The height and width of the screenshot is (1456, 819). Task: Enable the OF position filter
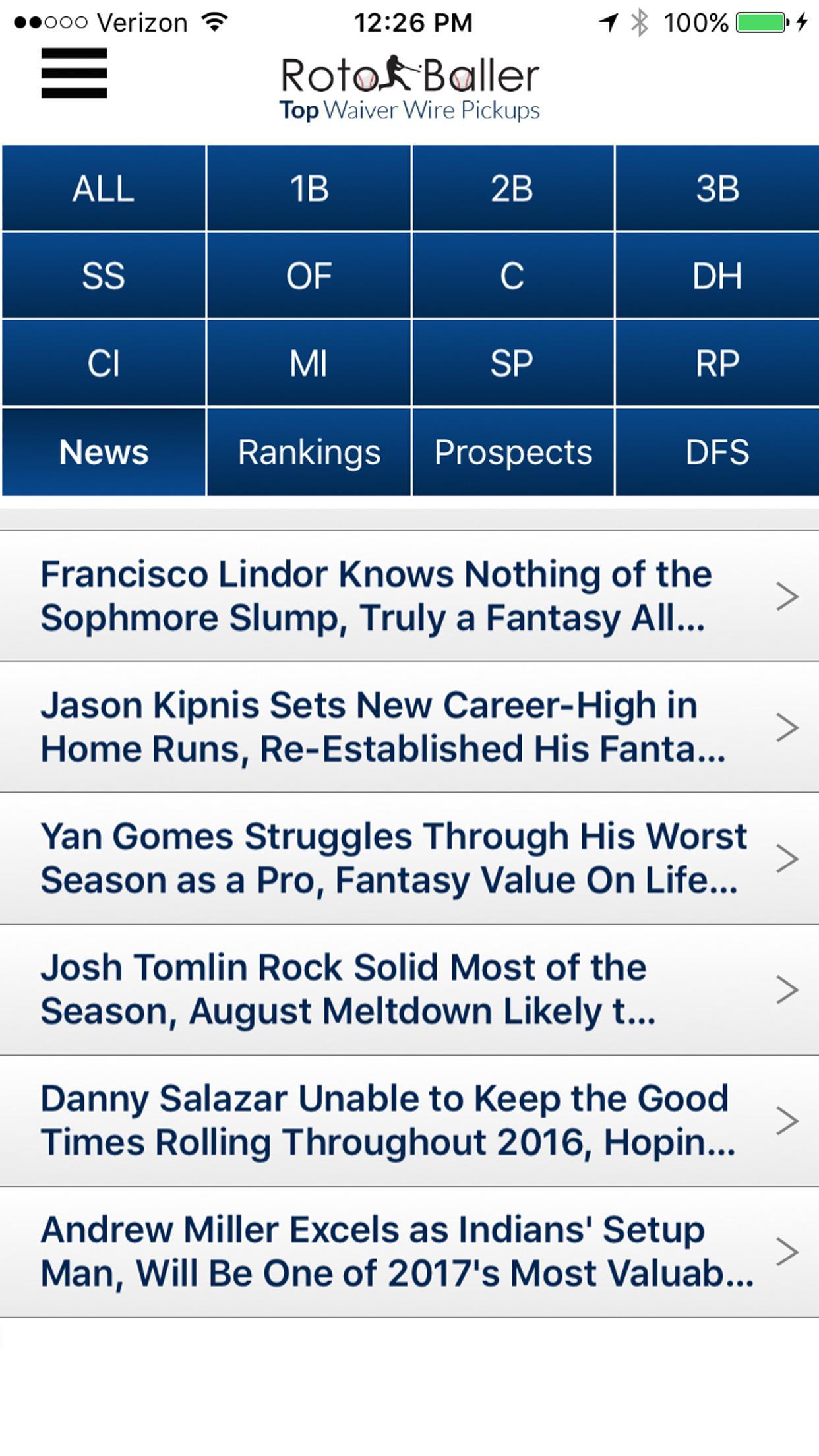[309, 276]
